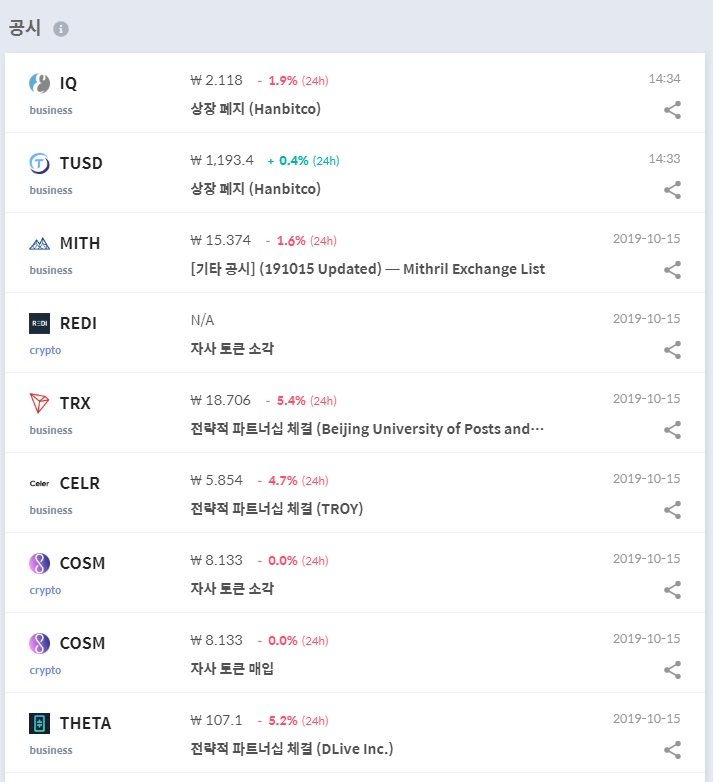Share the REDI disclosure

(673, 350)
